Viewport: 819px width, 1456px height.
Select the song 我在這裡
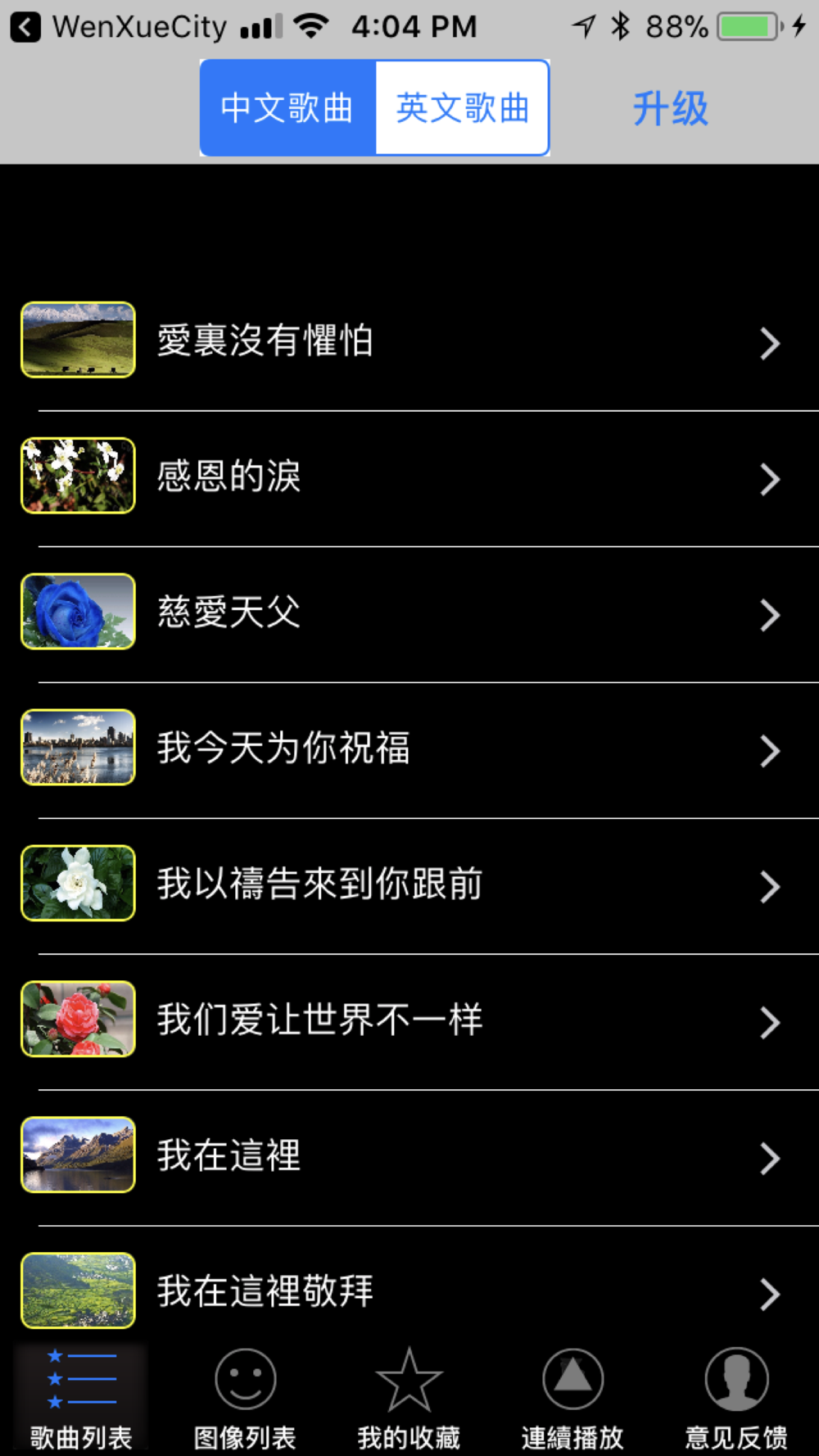tap(409, 1156)
